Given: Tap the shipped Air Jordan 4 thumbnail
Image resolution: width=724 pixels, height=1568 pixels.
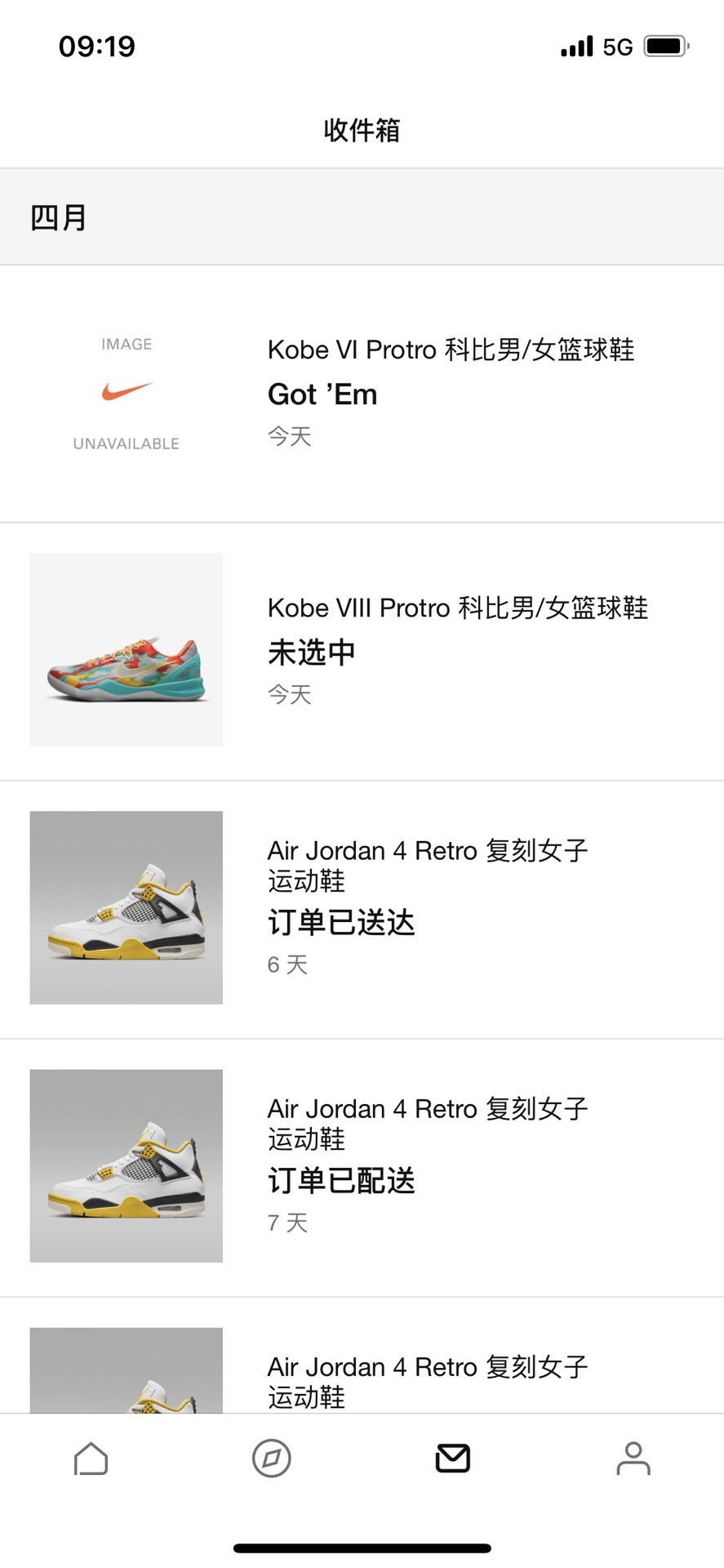Looking at the screenshot, I should coord(126,1165).
